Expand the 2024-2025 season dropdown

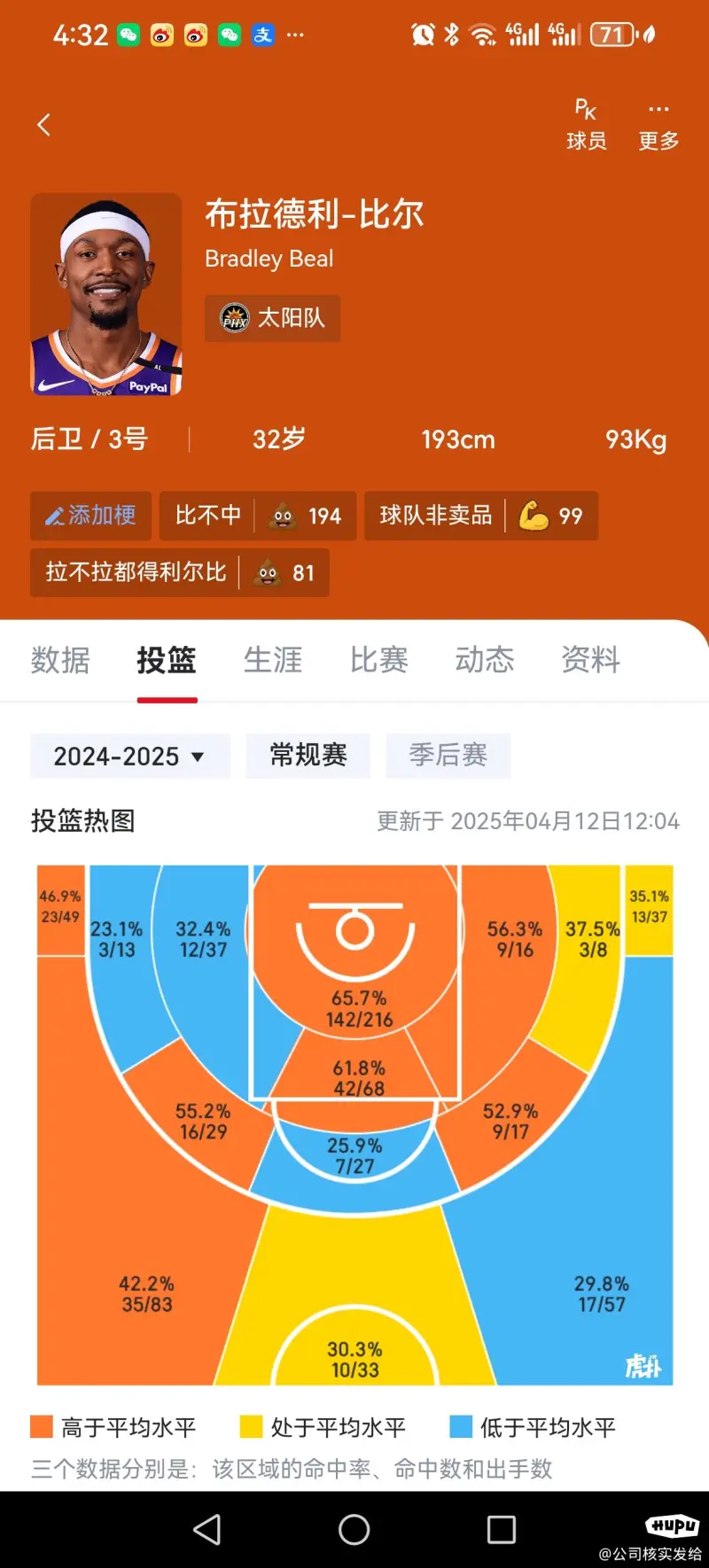point(130,756)
